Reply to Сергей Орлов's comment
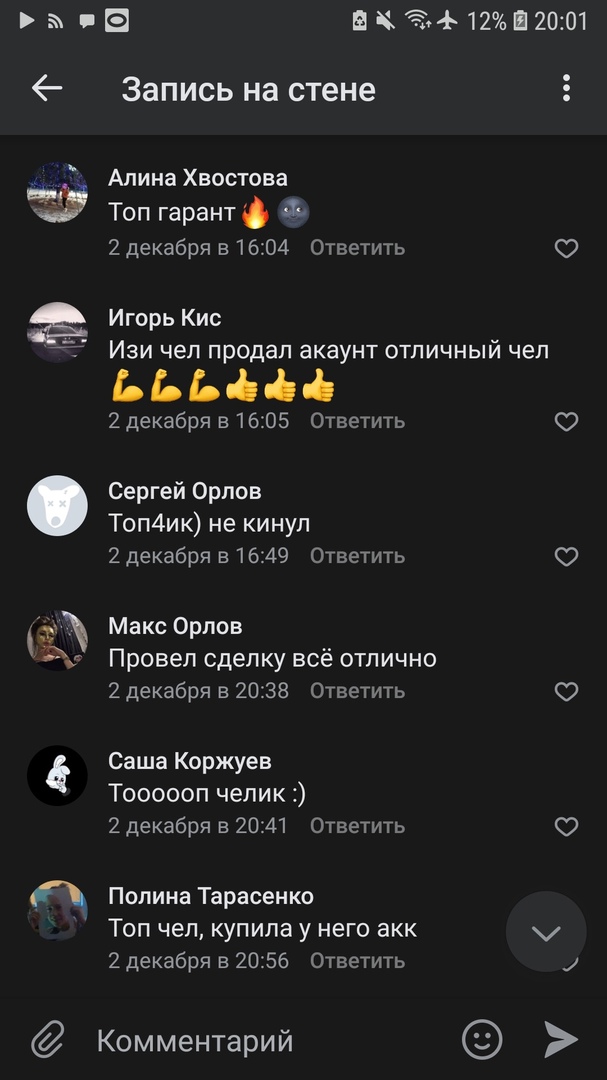 [x=357, y=555]
